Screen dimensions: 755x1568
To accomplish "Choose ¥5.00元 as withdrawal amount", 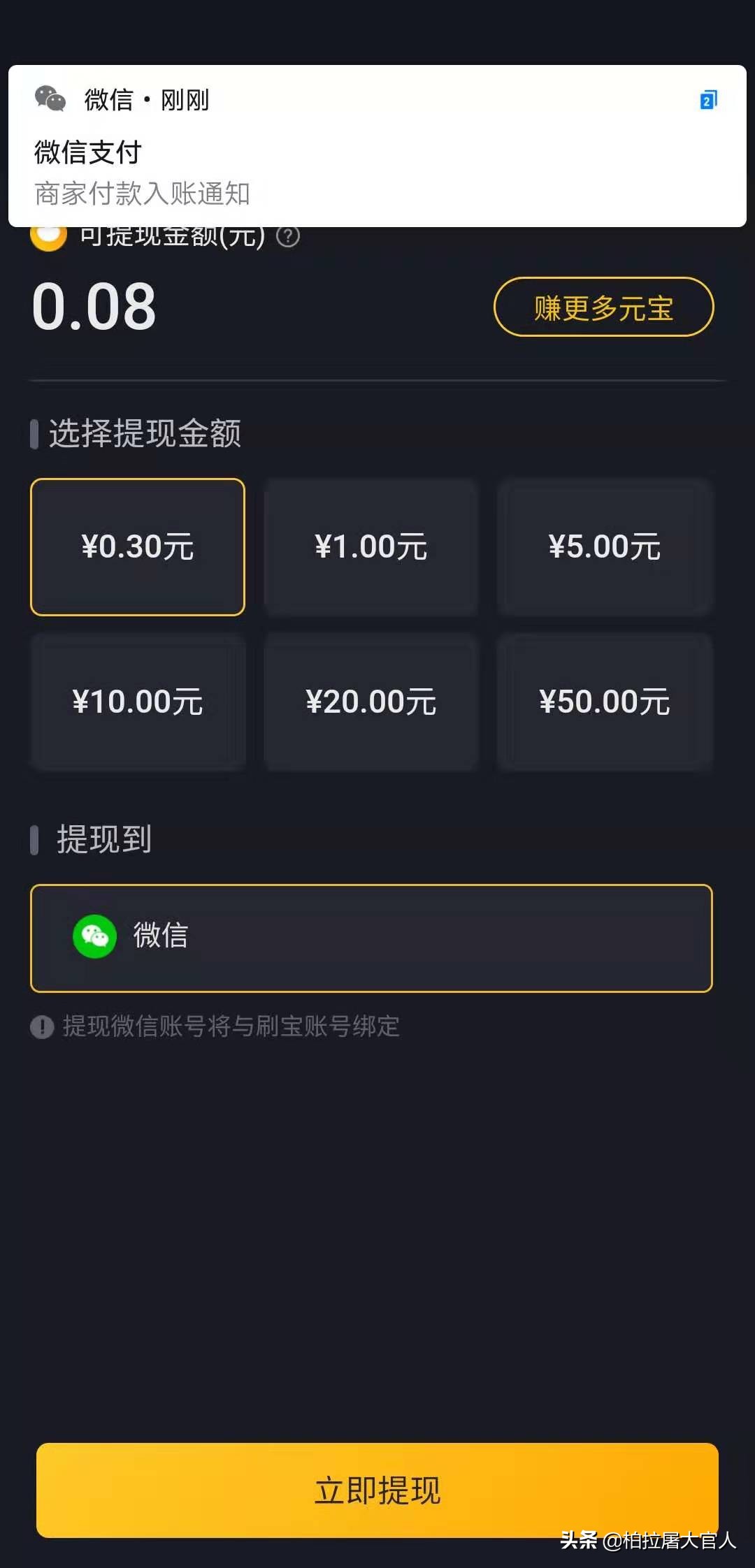I will (x=605, y=547).
